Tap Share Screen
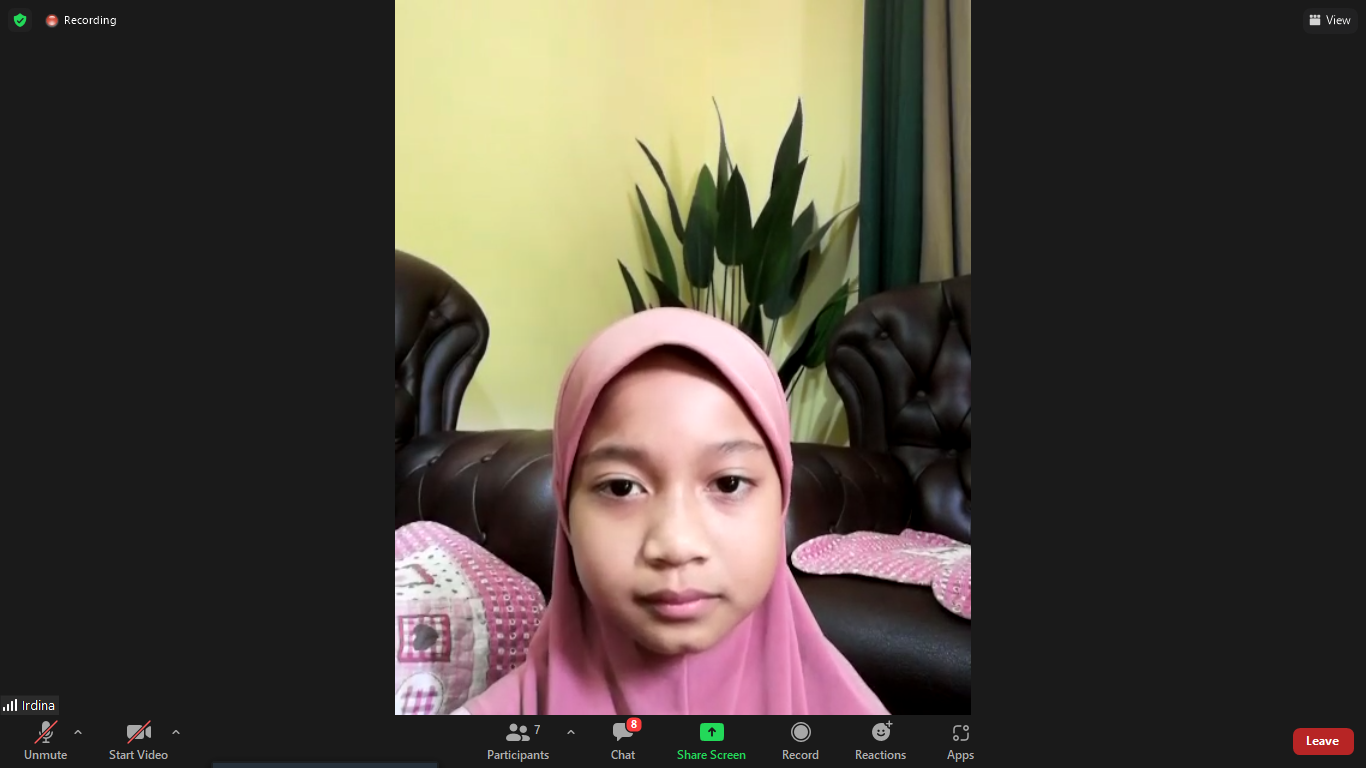The height and width of the screenshot is (768, 1366). click(x=711, y=741)
